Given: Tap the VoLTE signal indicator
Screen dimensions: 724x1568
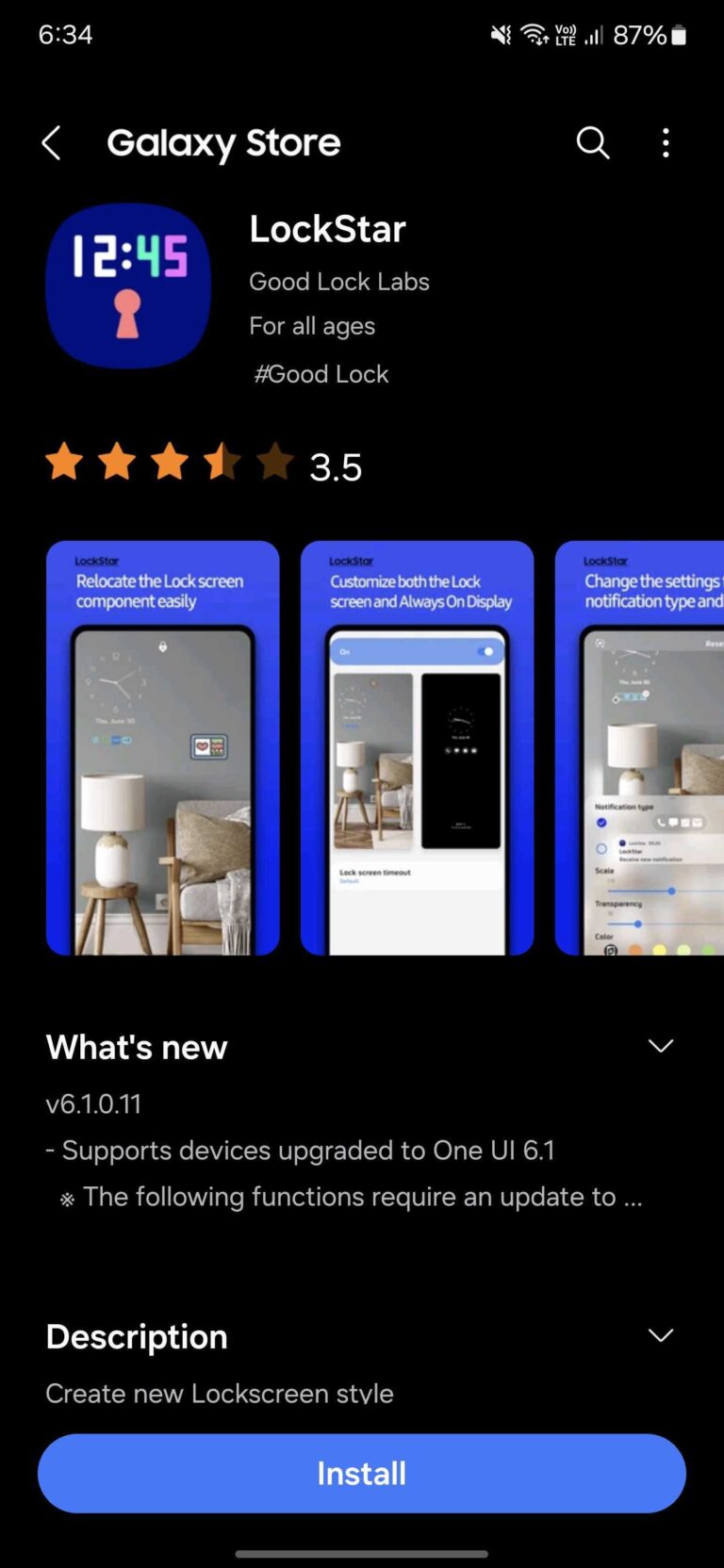Looking at the screenshot, I should tap(567, 34).
